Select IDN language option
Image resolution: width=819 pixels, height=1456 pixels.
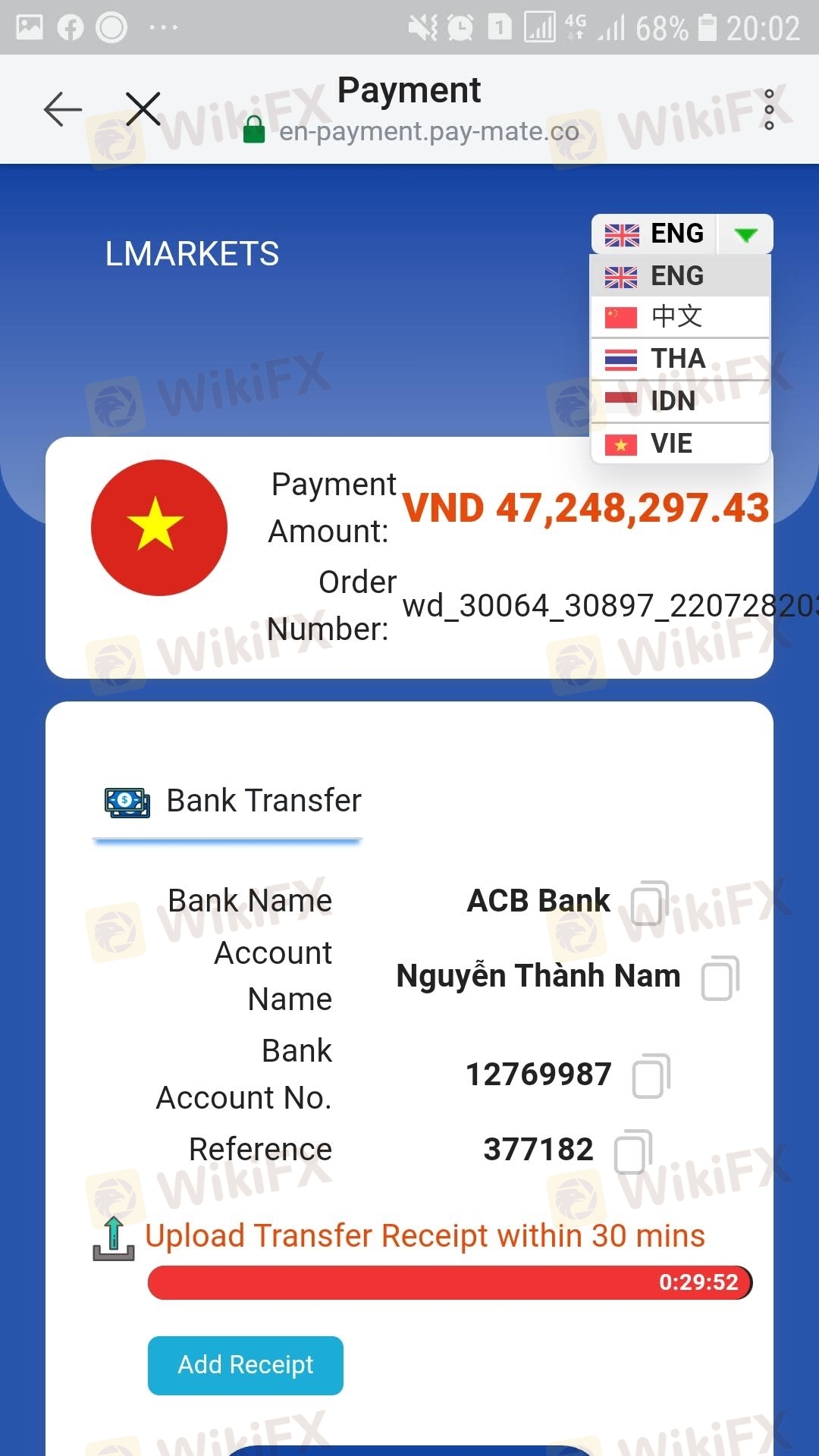(x=679, y=401)
